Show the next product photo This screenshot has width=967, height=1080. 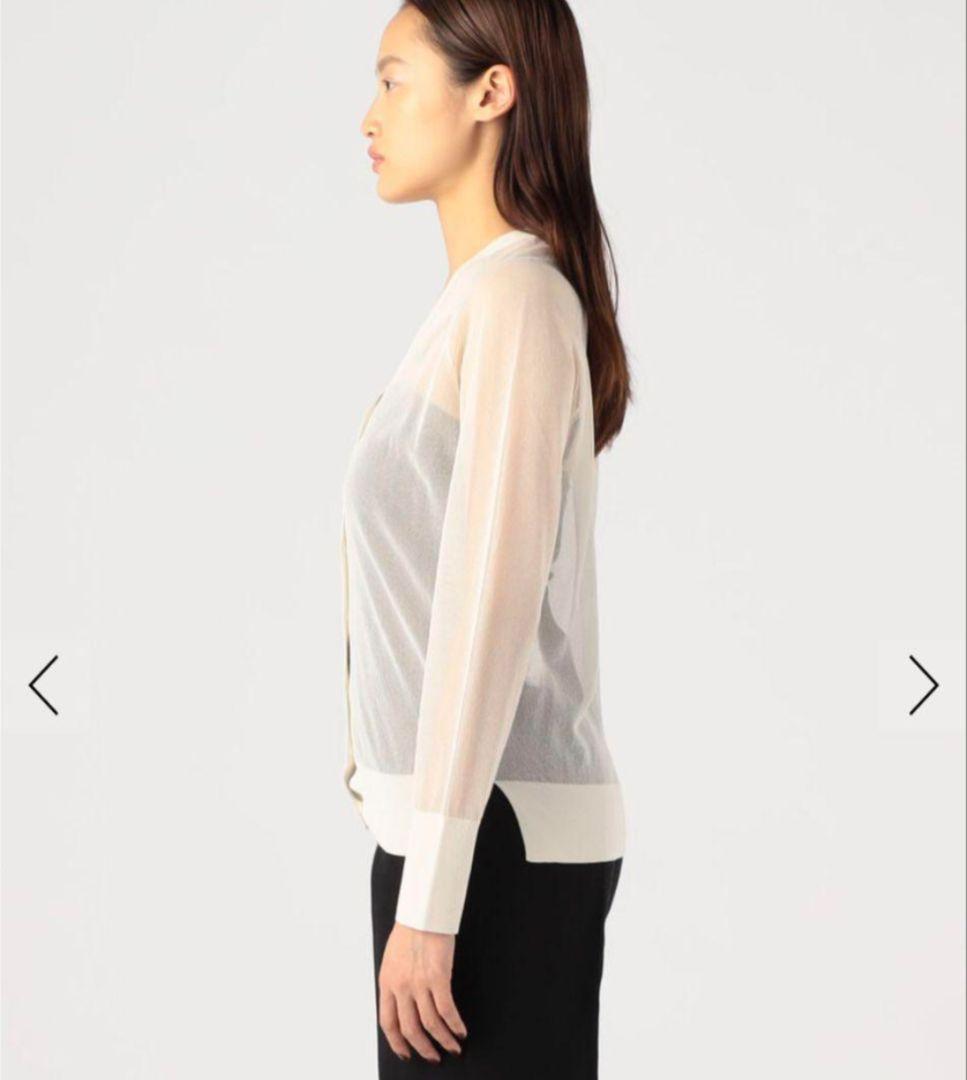pos(923,685)
